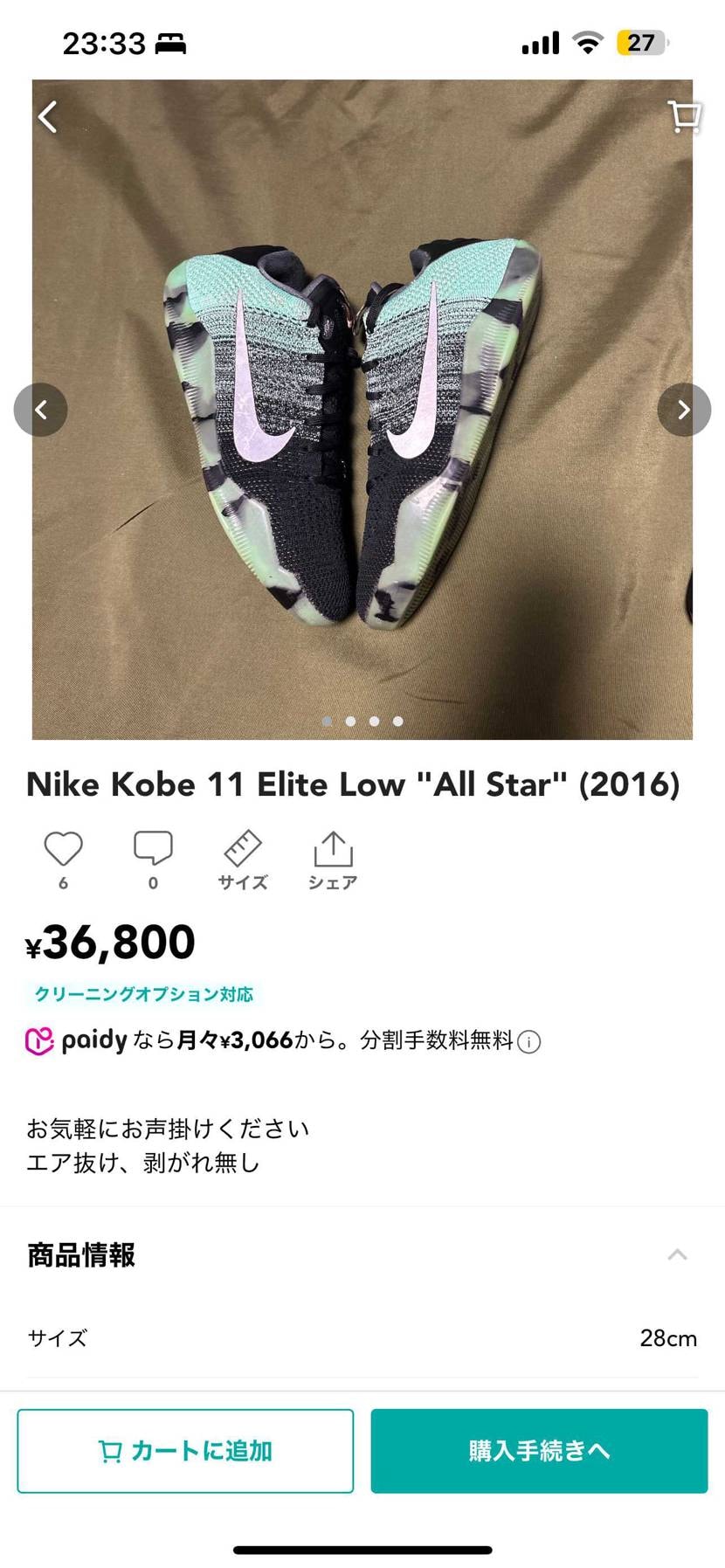Share the listing using the シェア icon

[332, 848]
